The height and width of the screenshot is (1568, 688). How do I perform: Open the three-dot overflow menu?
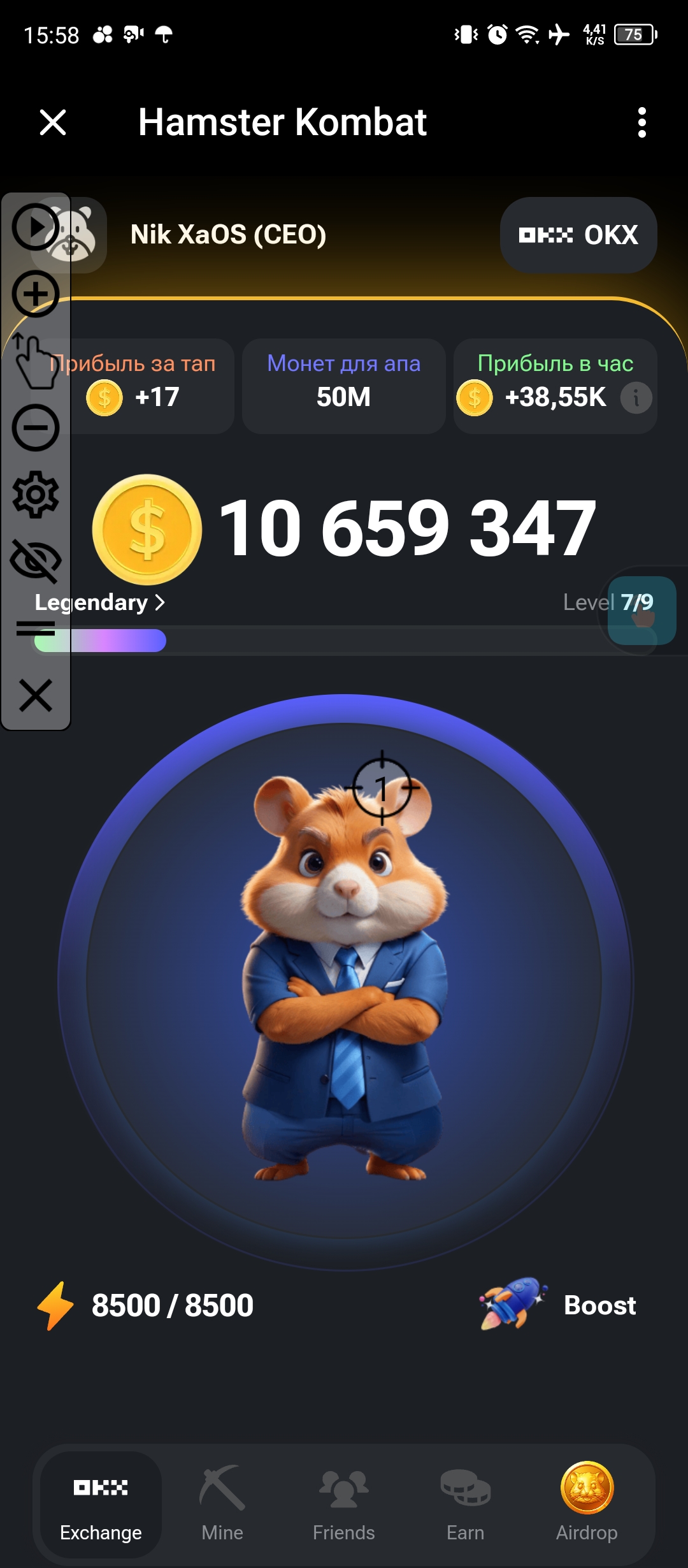point(641,122)
